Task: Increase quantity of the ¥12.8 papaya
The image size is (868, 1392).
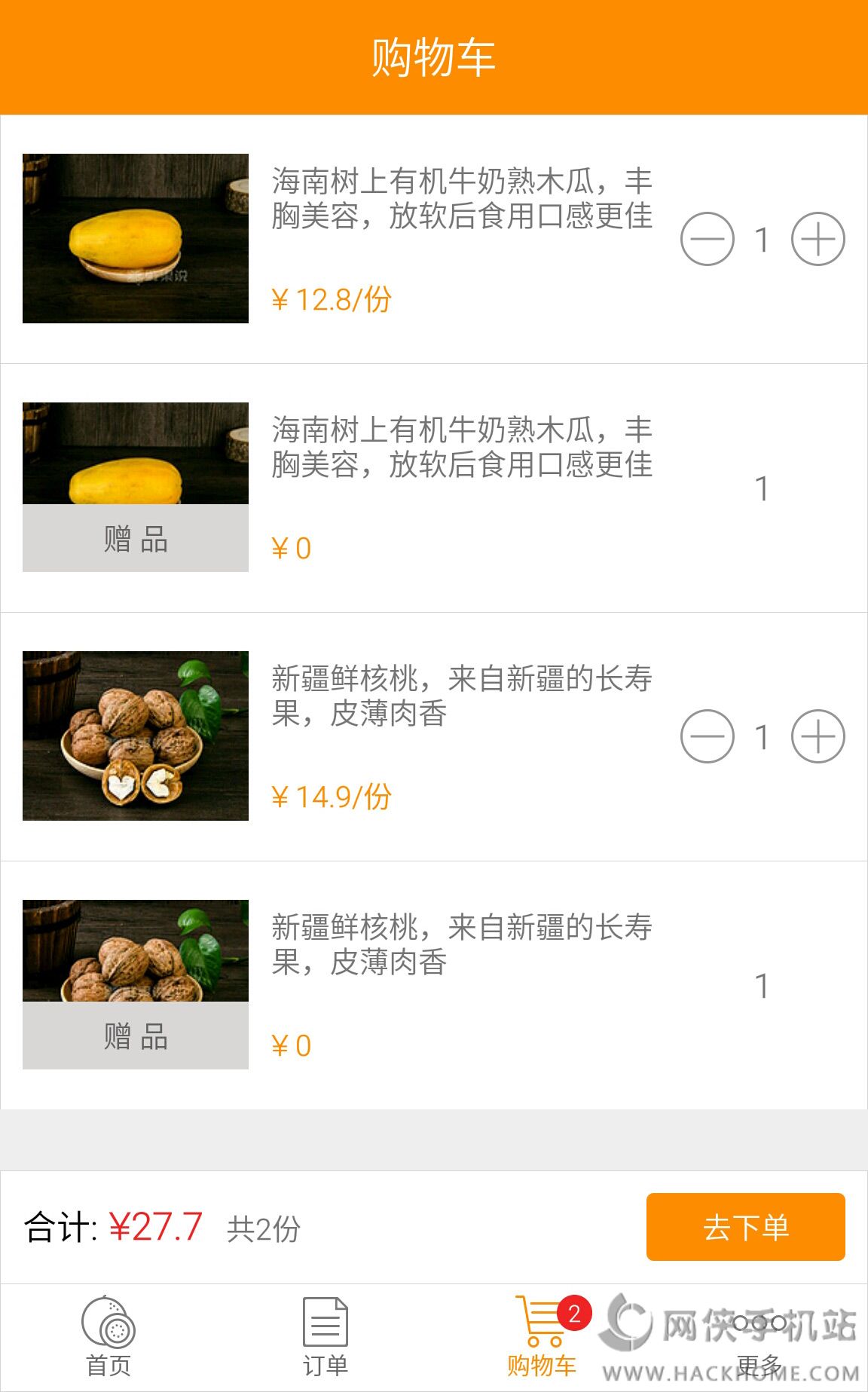Action: [x=818, y=239]
